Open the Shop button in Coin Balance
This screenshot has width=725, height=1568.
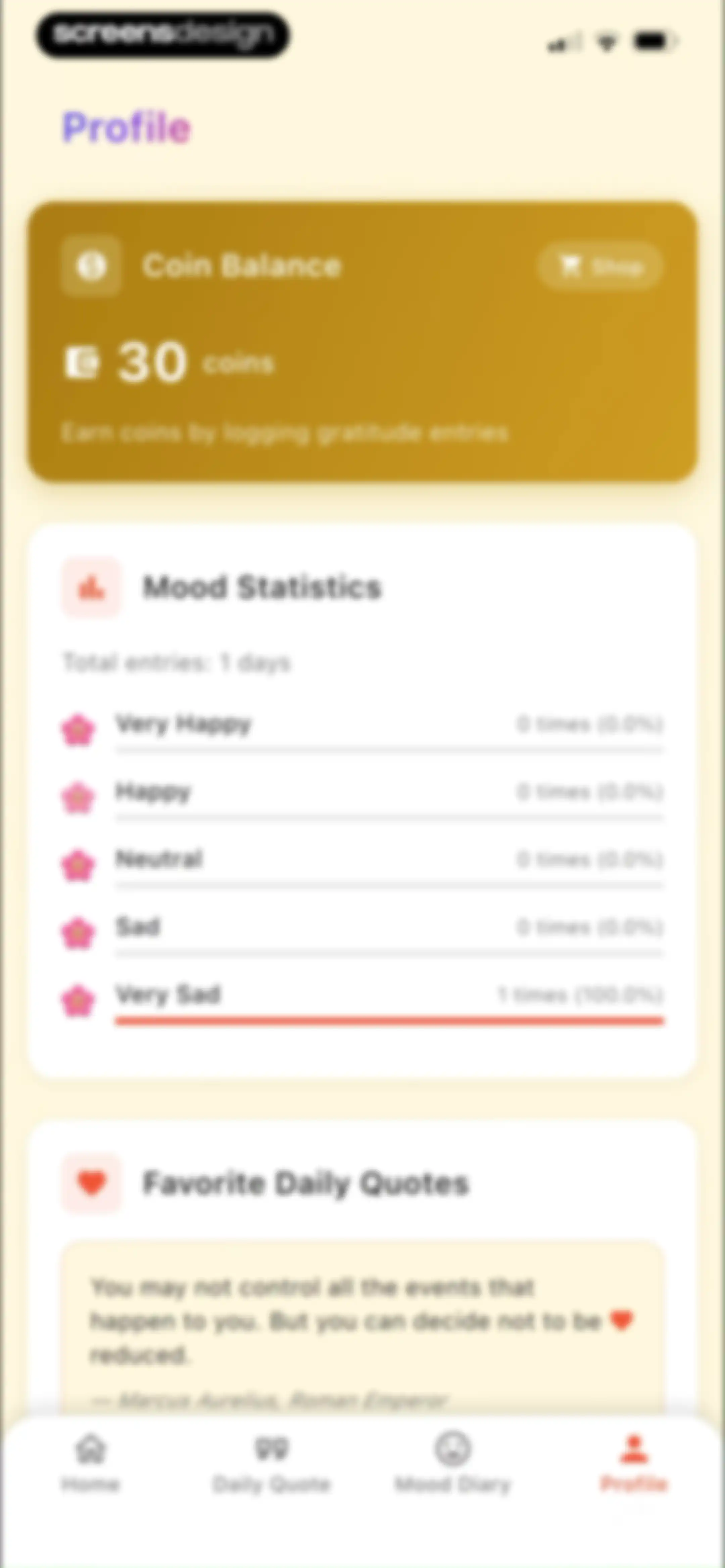[x=600, y=266]
